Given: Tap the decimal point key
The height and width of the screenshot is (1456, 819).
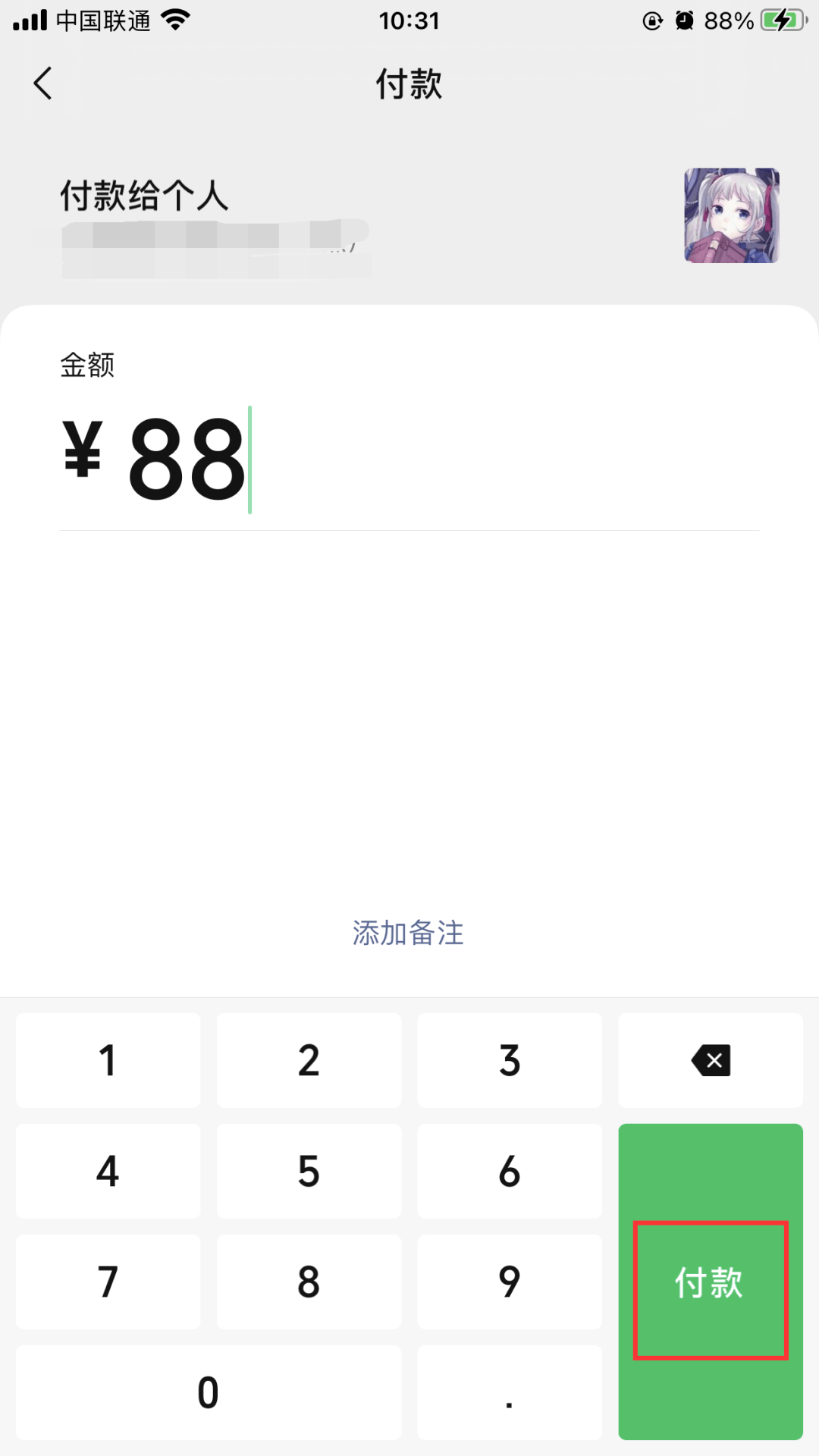Looking at the screenshot, I should tap(510, 1392).
